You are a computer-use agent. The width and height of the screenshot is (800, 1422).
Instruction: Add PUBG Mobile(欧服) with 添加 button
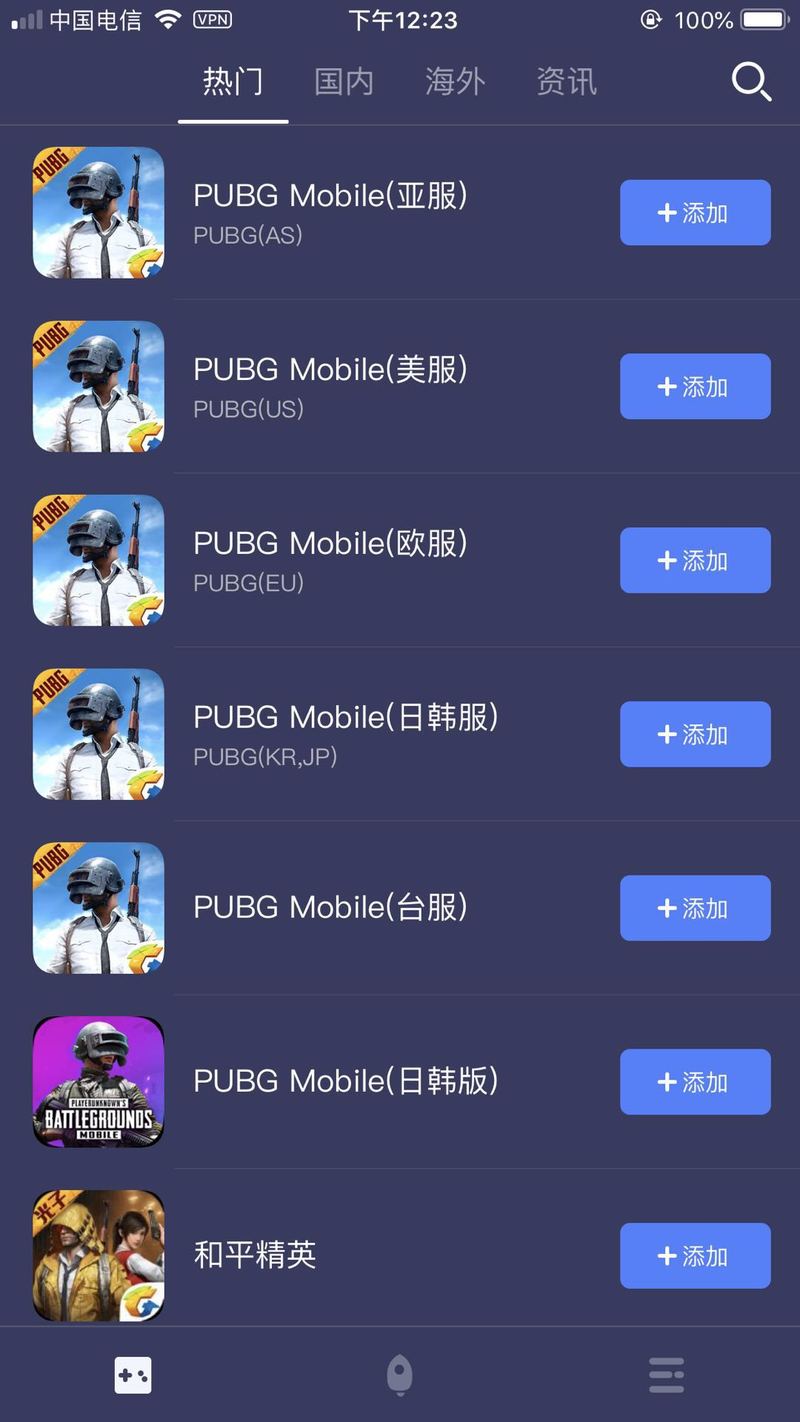(695, 561)
